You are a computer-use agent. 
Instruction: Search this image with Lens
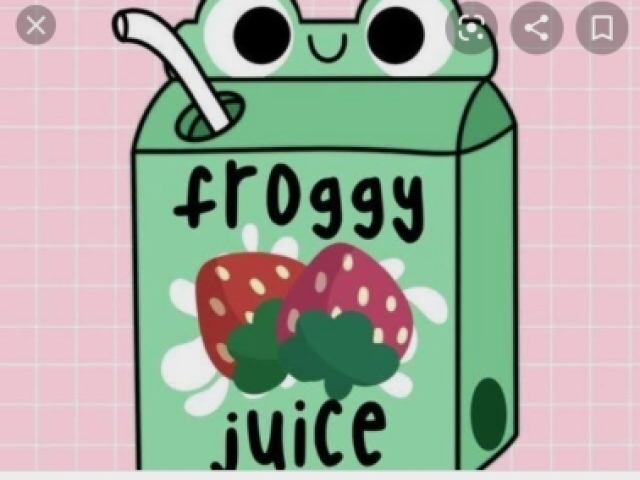470,27
